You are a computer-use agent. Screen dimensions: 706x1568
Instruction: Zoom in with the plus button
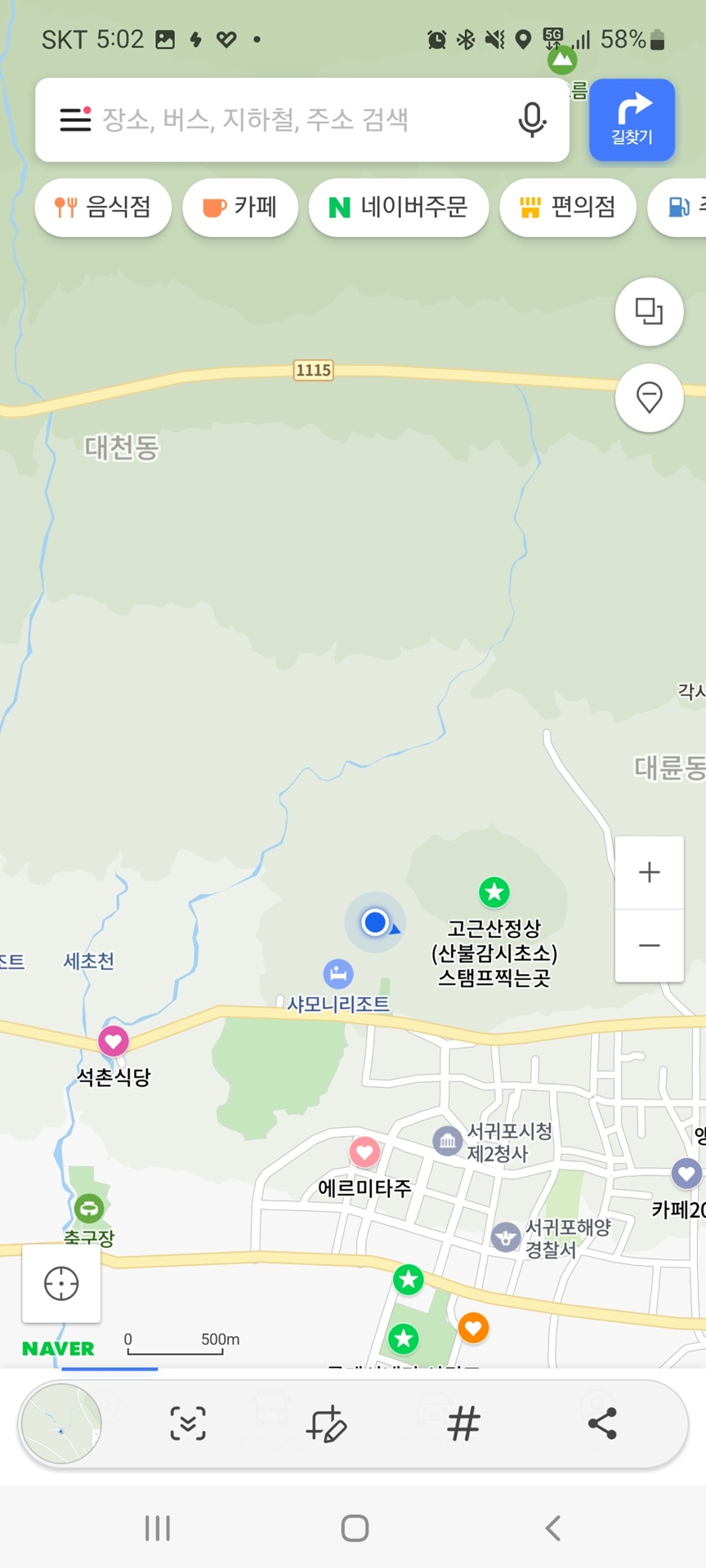click(x=649, y=872)
